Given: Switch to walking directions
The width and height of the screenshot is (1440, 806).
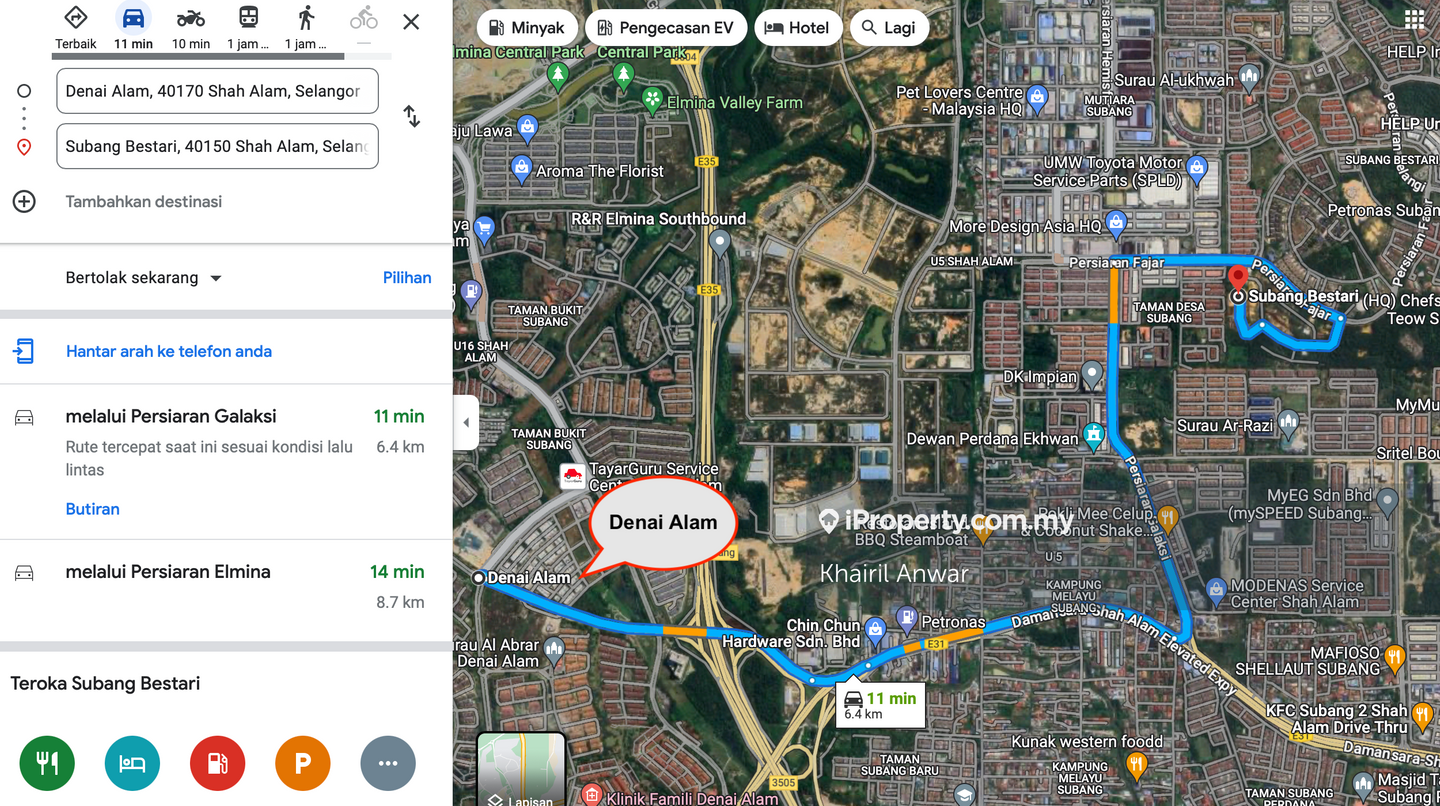Looking at the screenshot, I should pos(305,27).
